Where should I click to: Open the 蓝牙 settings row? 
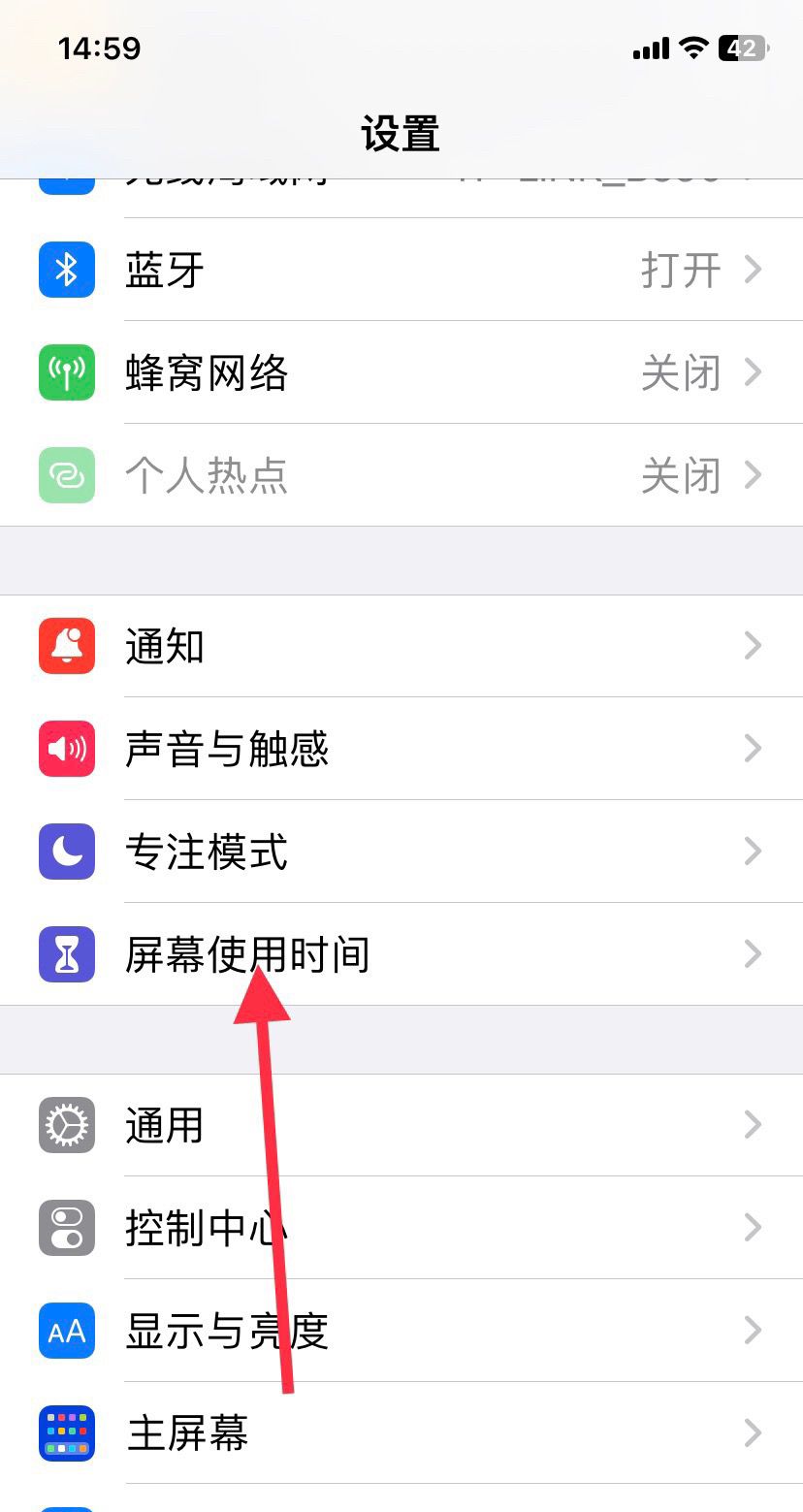click(401, 270)
